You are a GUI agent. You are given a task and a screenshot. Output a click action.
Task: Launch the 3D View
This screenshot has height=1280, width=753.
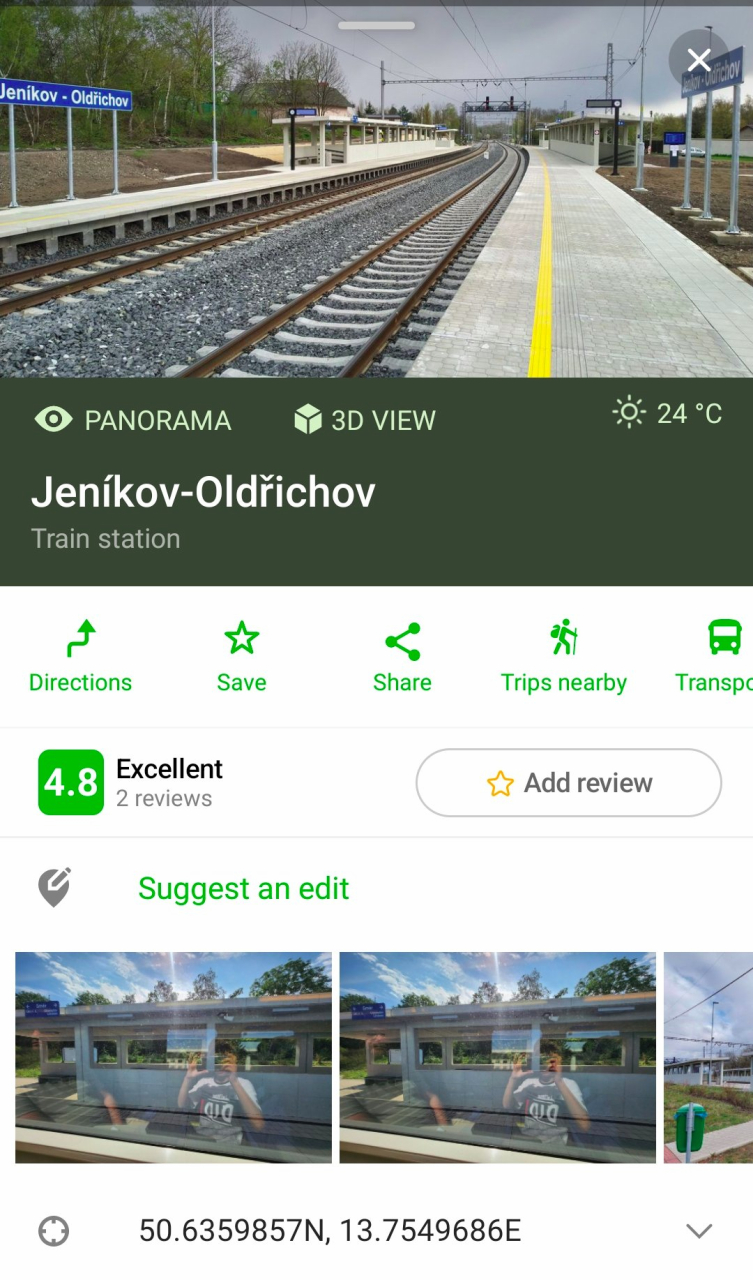tap(365, 420)
